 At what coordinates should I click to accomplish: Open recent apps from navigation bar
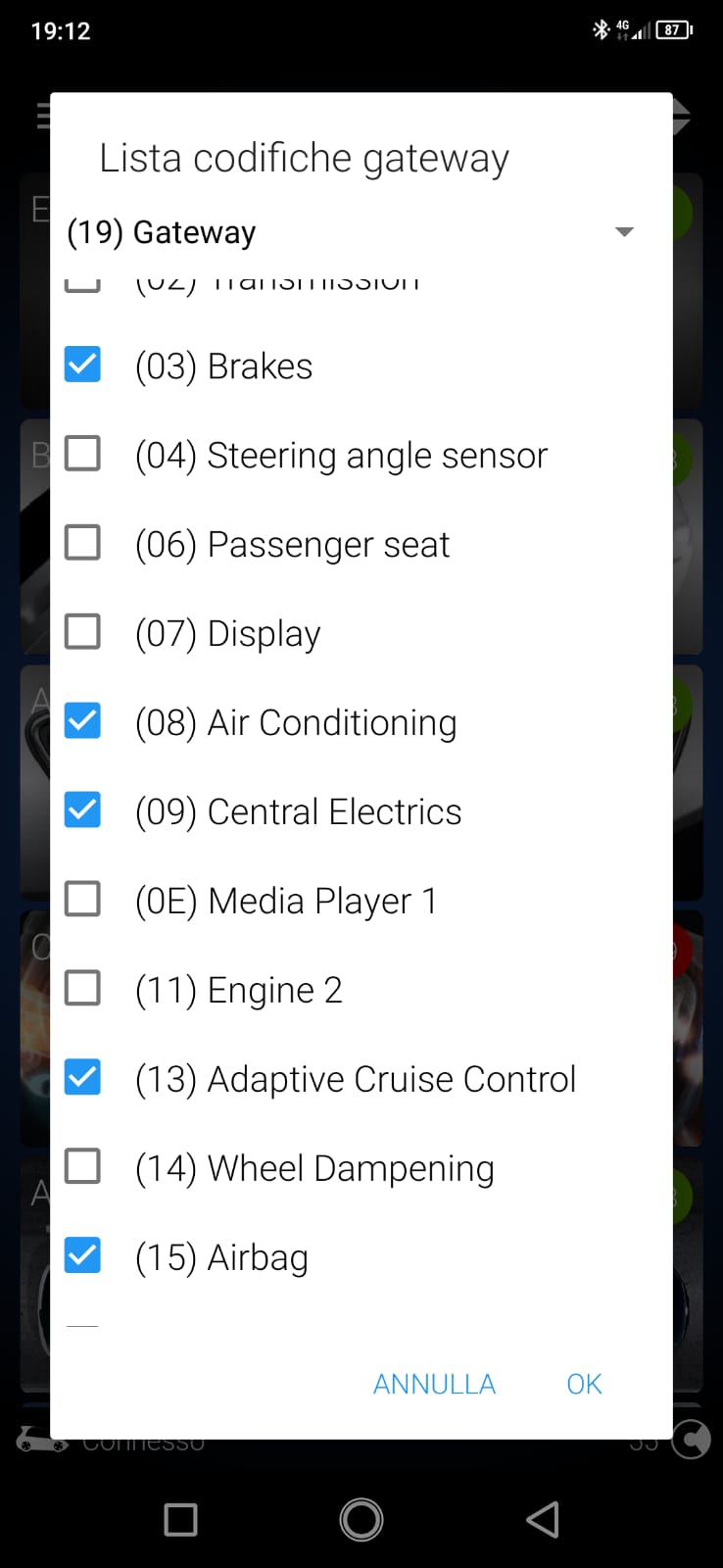(180, 1520)
